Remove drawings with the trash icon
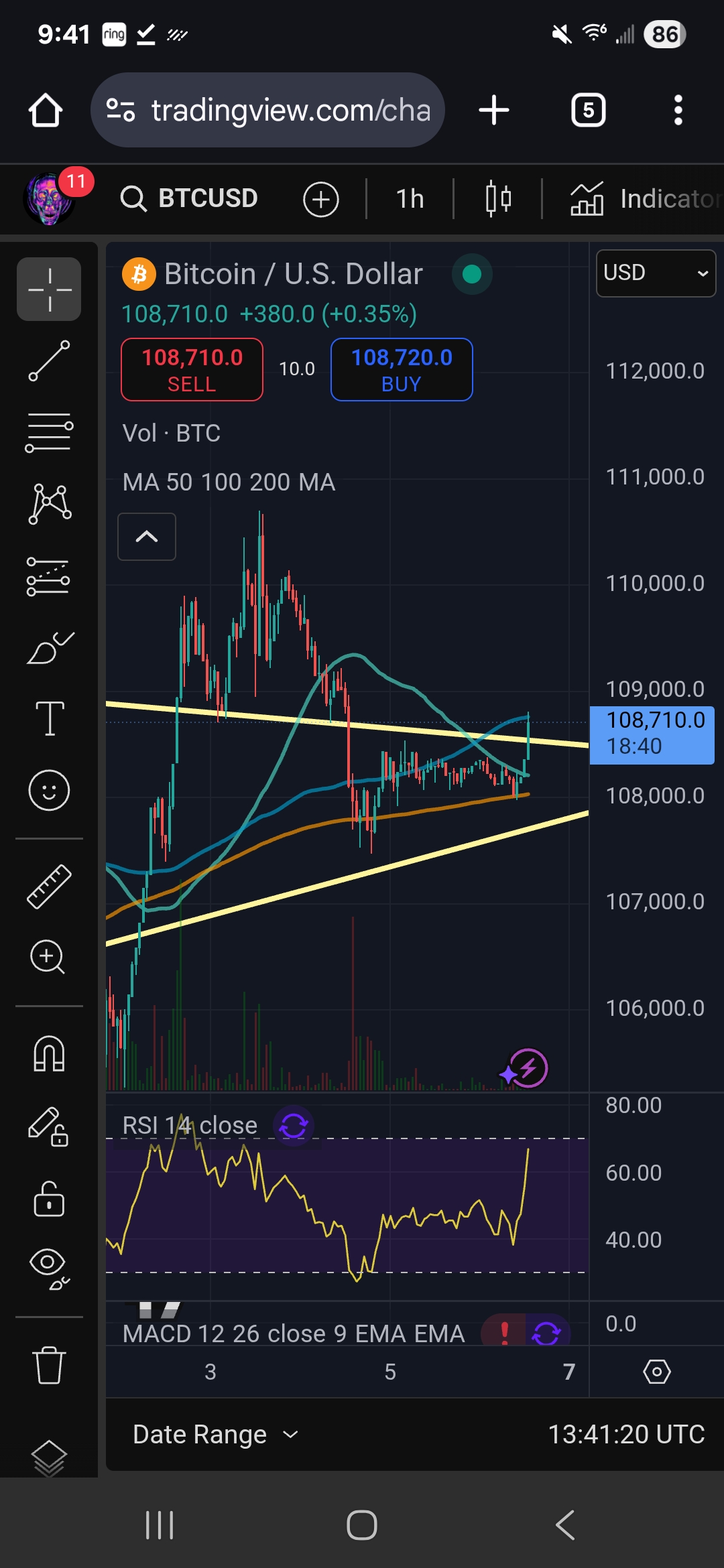The height and width of the screenshot is (1568, 724). pos(49,1364)
